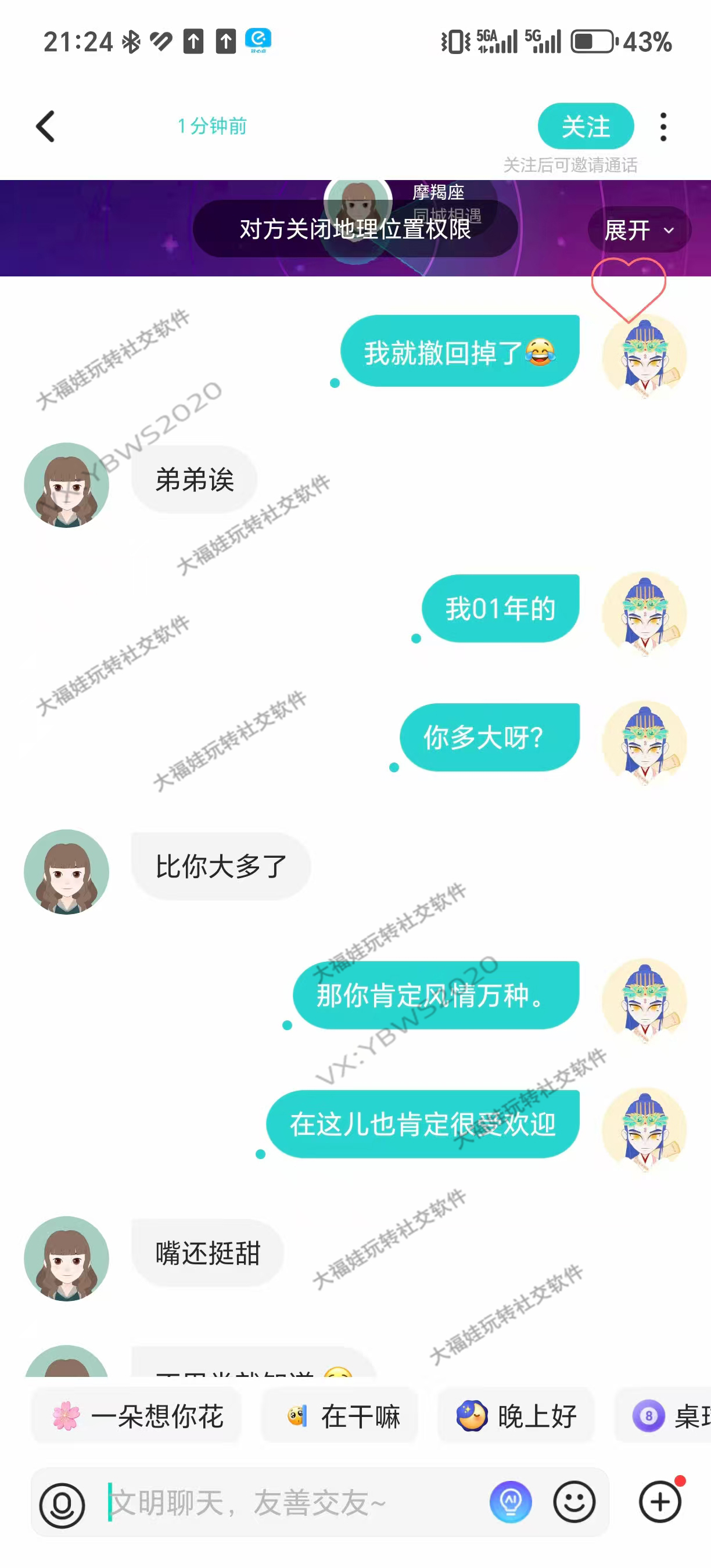Go back from this chat

[46, 127]
